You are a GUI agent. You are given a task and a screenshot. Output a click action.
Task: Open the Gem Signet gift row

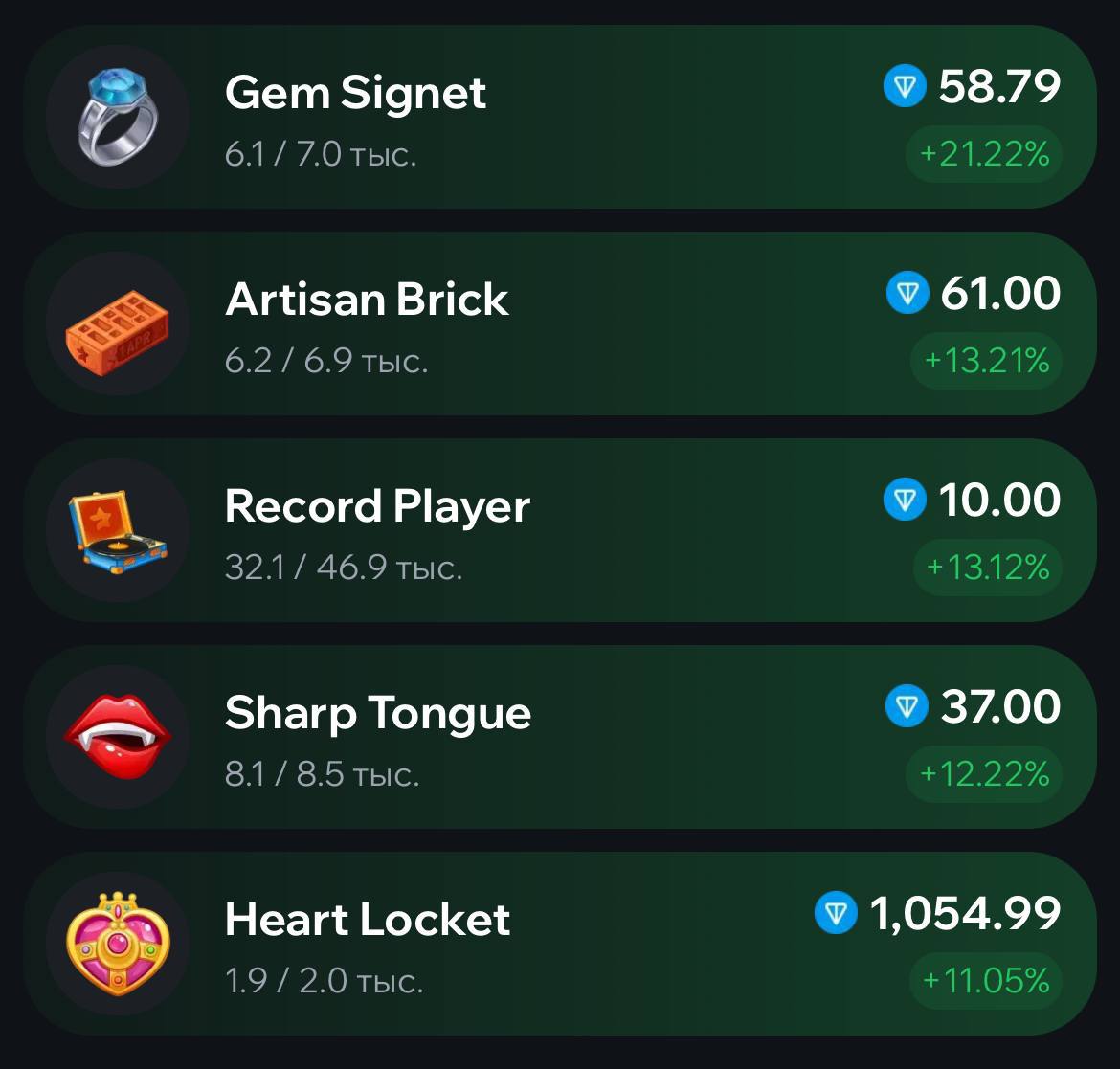point(559,117)
